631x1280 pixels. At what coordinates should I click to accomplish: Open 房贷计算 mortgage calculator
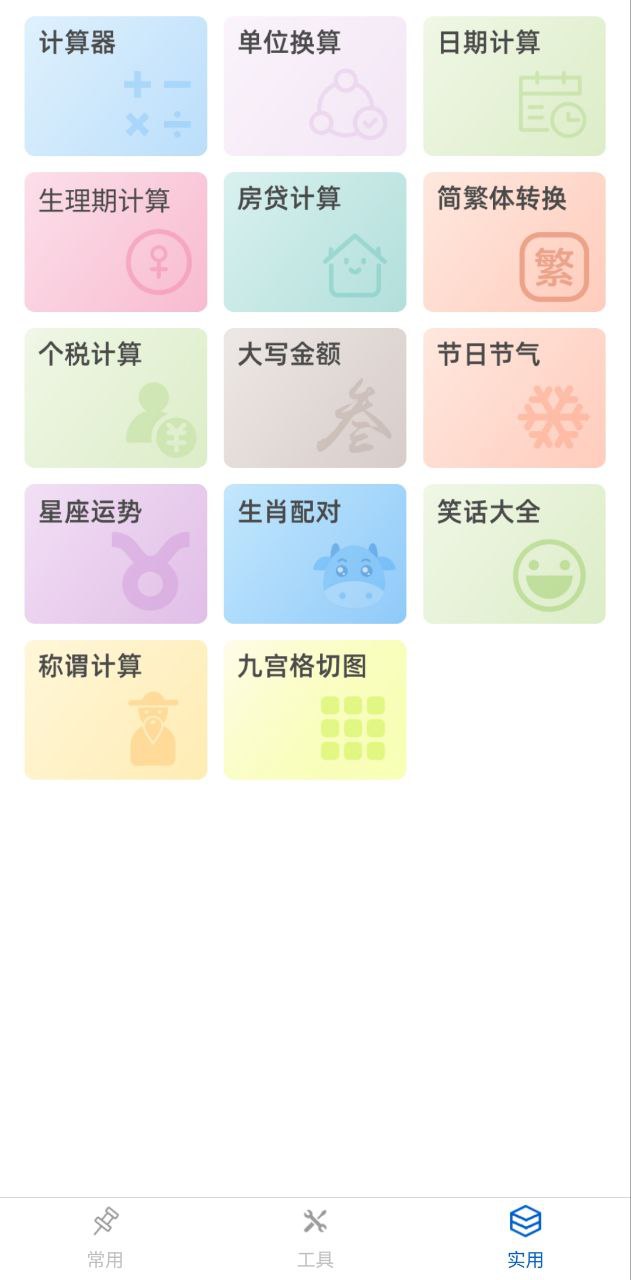pos(315,242)
